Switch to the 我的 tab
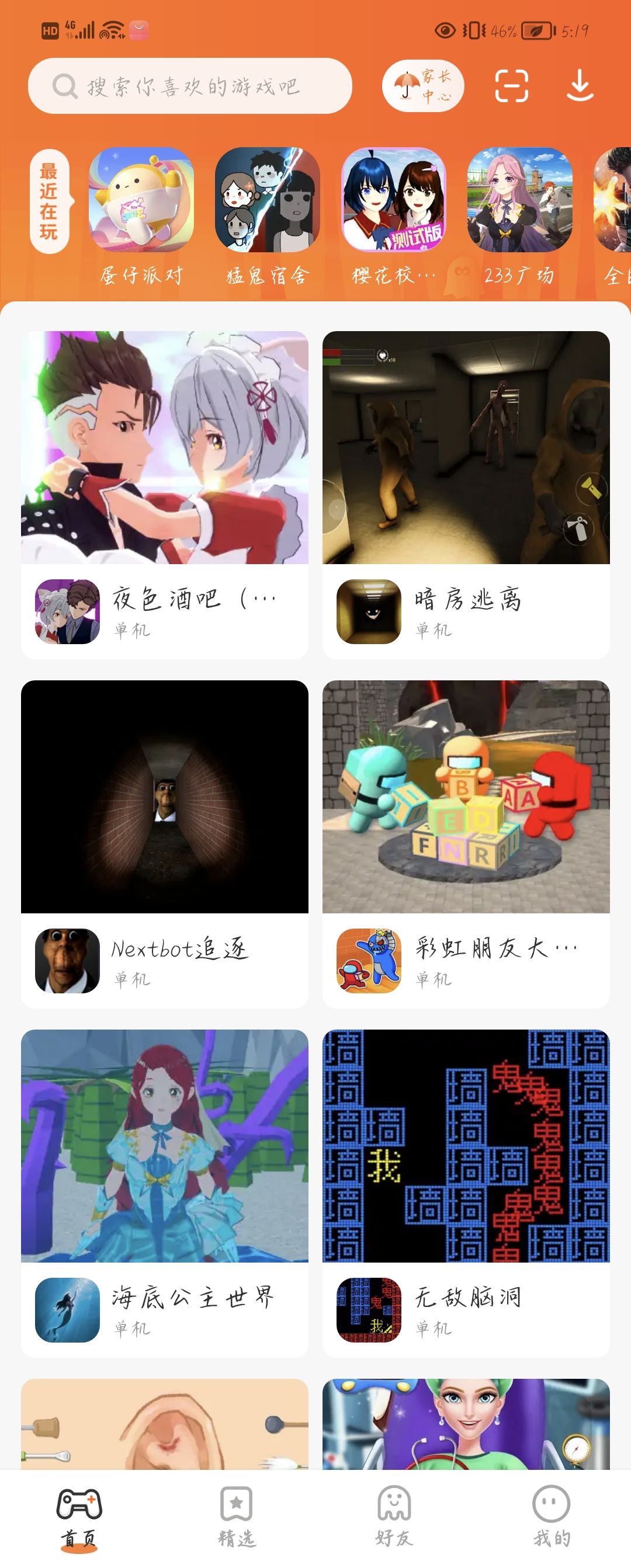The height and width of the screenshot is (1568, 631). click(x=552, y=1515)
